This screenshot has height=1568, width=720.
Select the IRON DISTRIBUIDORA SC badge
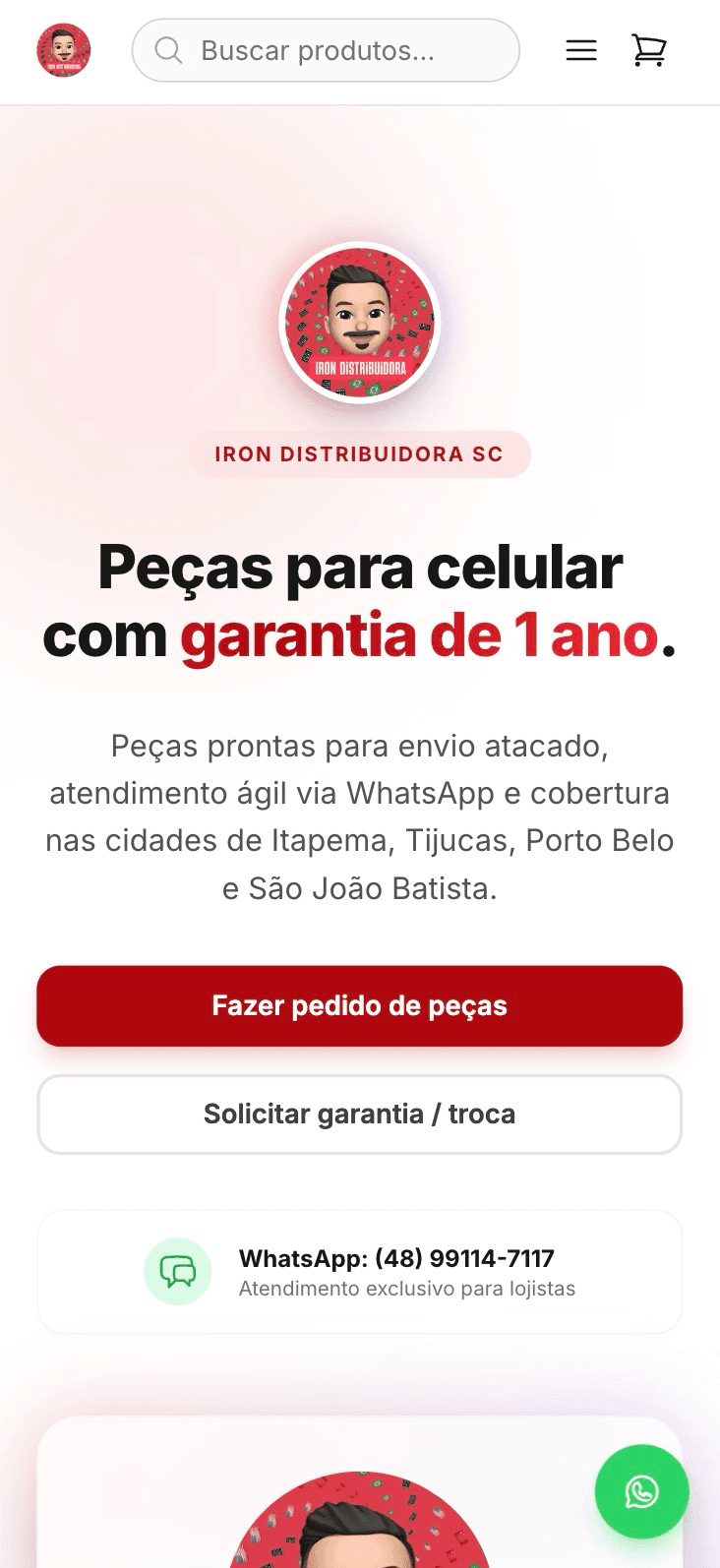(x=360, y=454)
